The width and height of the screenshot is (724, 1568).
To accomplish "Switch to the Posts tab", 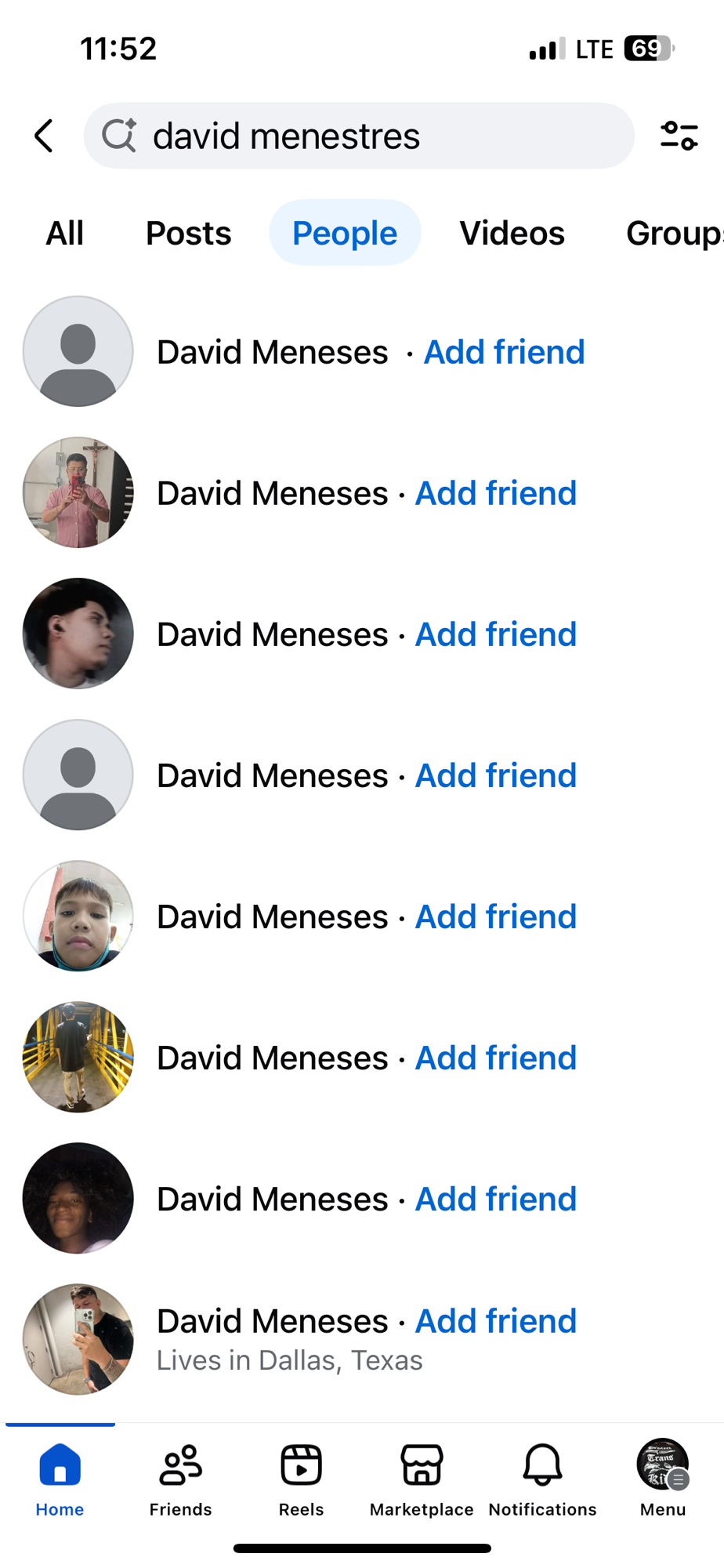I will pos(188,233).
